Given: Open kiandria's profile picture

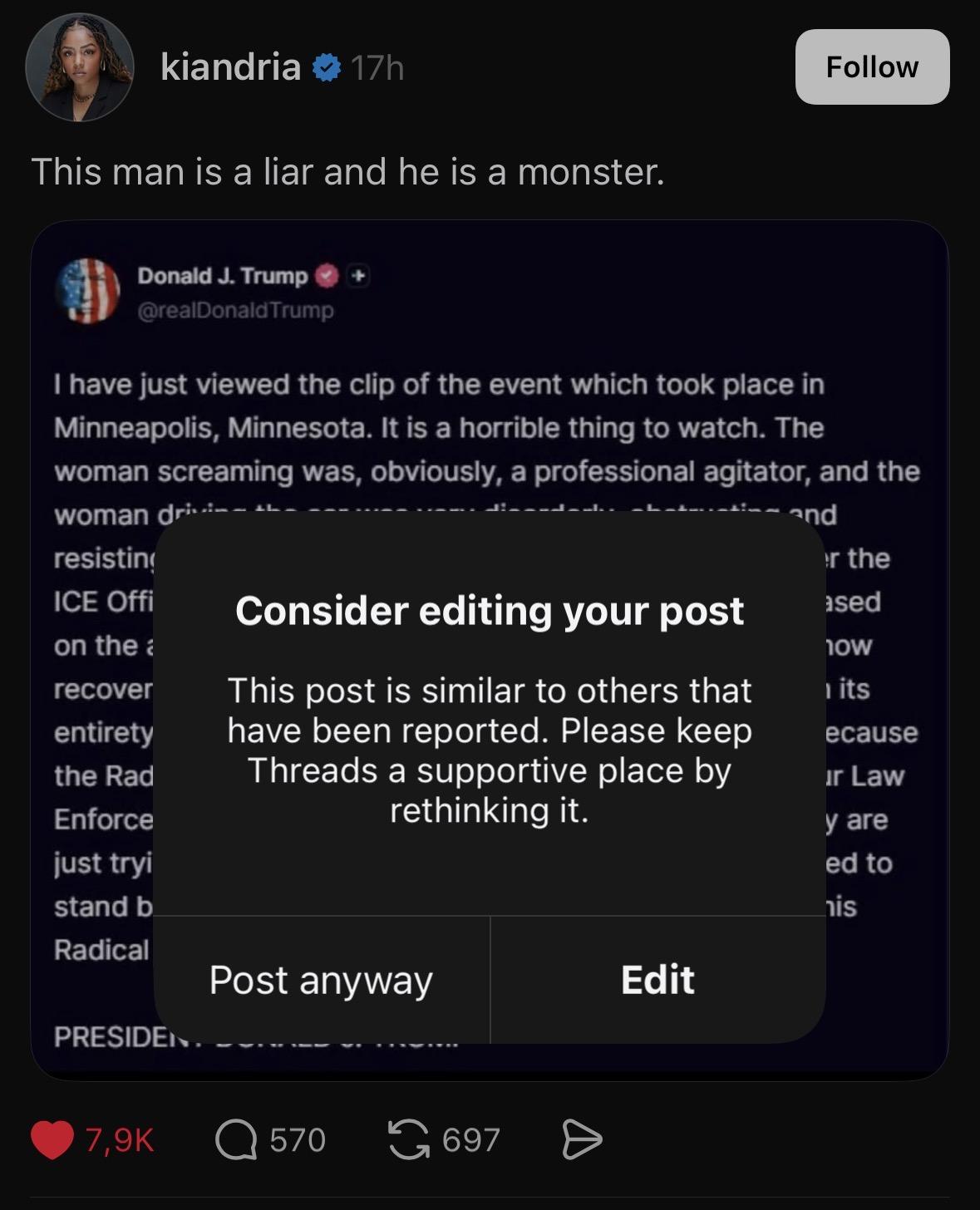Looking at the screenshot, I should coord(80,67).
